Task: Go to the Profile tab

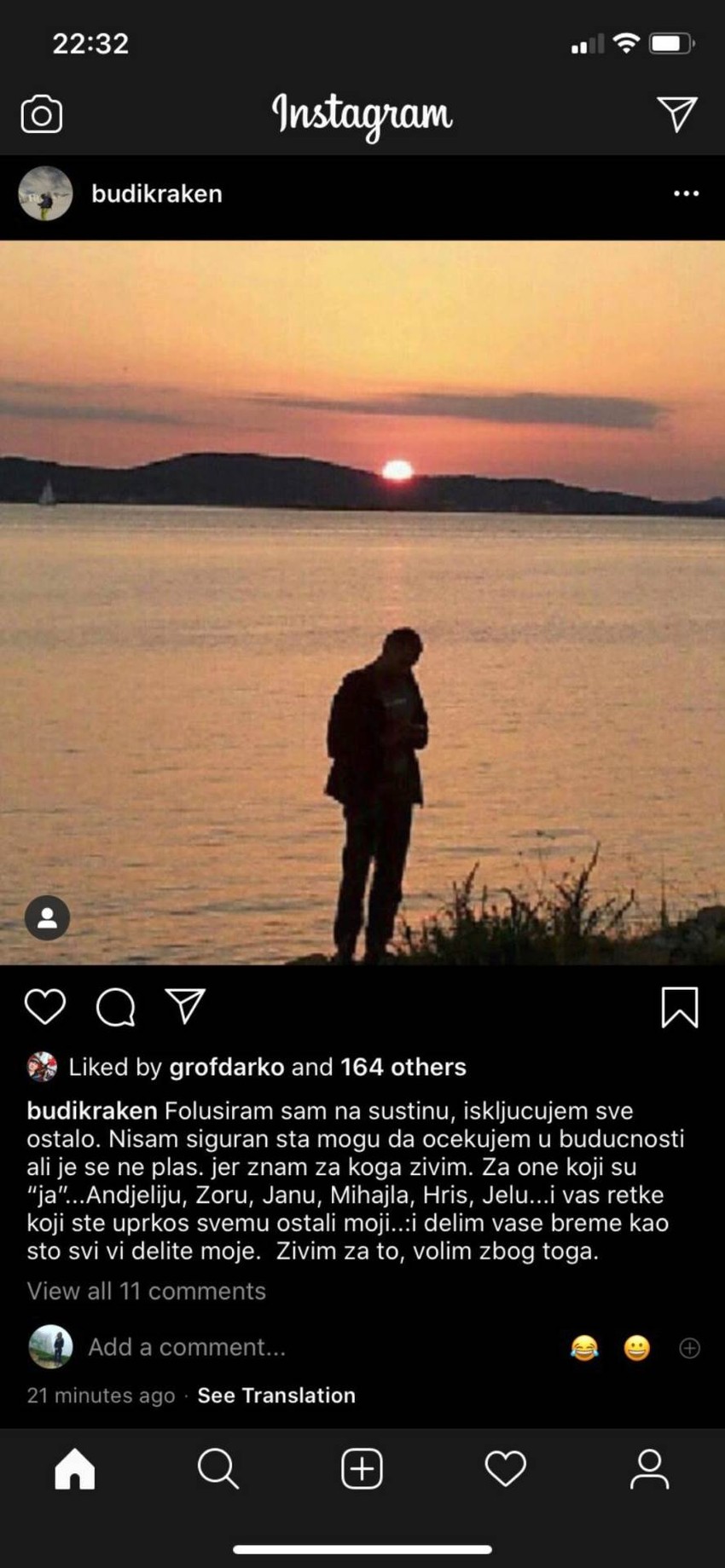Action: [649, 1468]
